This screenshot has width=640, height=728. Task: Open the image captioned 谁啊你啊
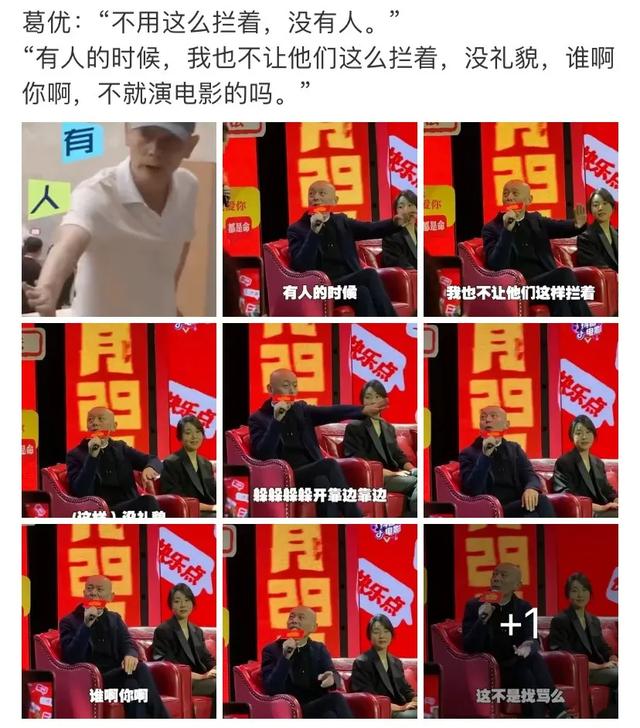tap(119, 621)
